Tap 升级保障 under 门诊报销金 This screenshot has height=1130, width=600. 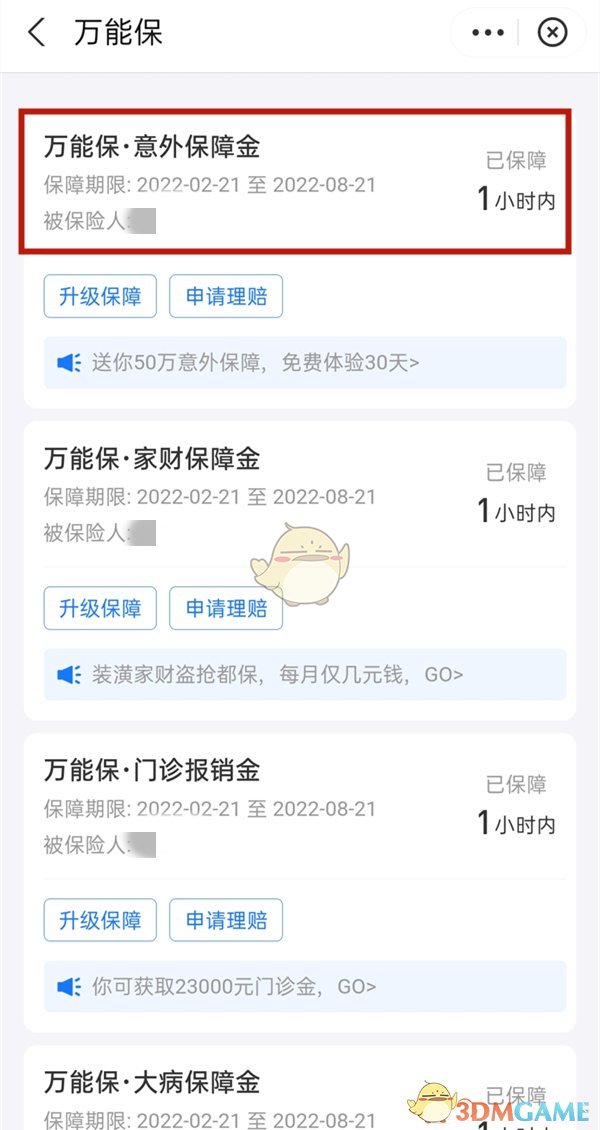tap(100, 920)
